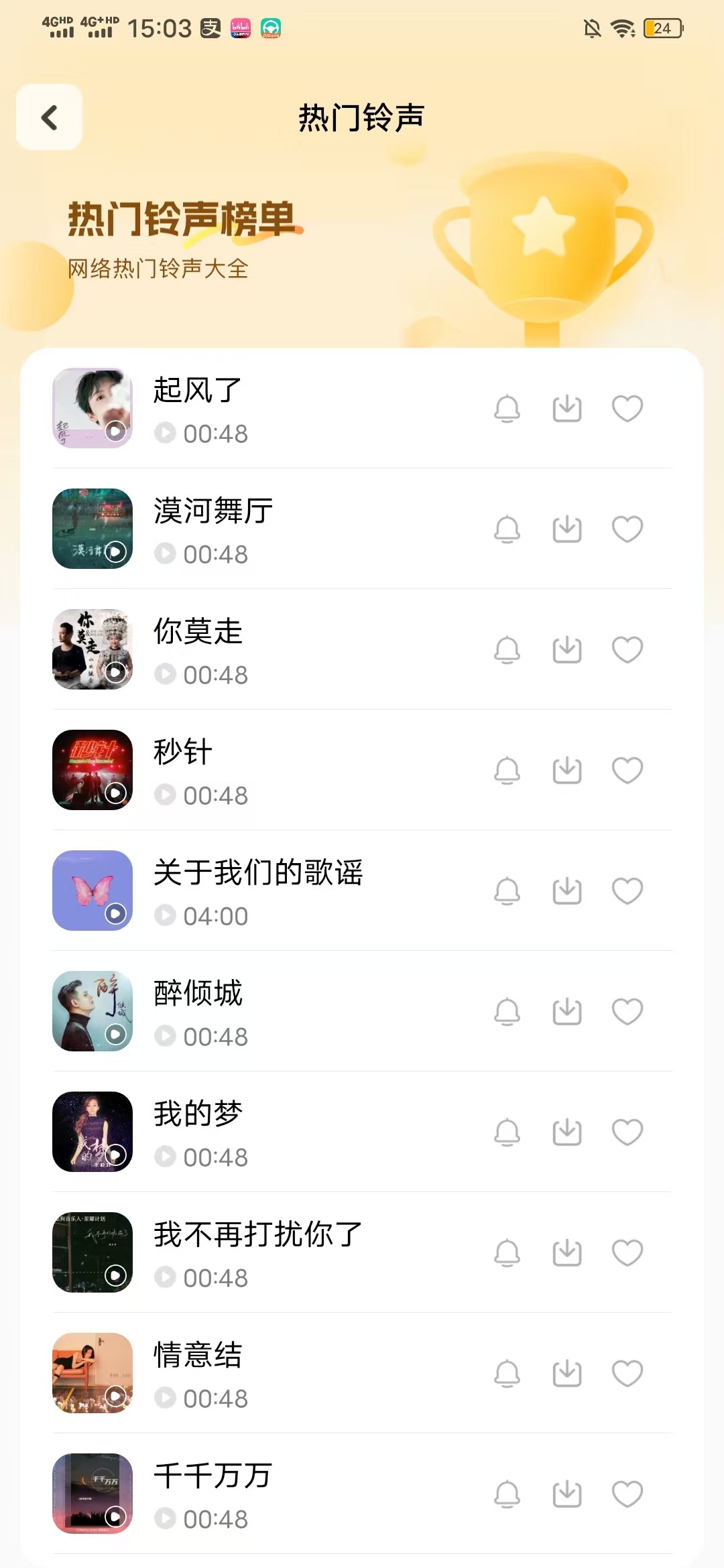Download the 千千万万 ringtone
The height and width of the screenshot is (1568, 724).
pyautogui.click(x=567, y=1494)
